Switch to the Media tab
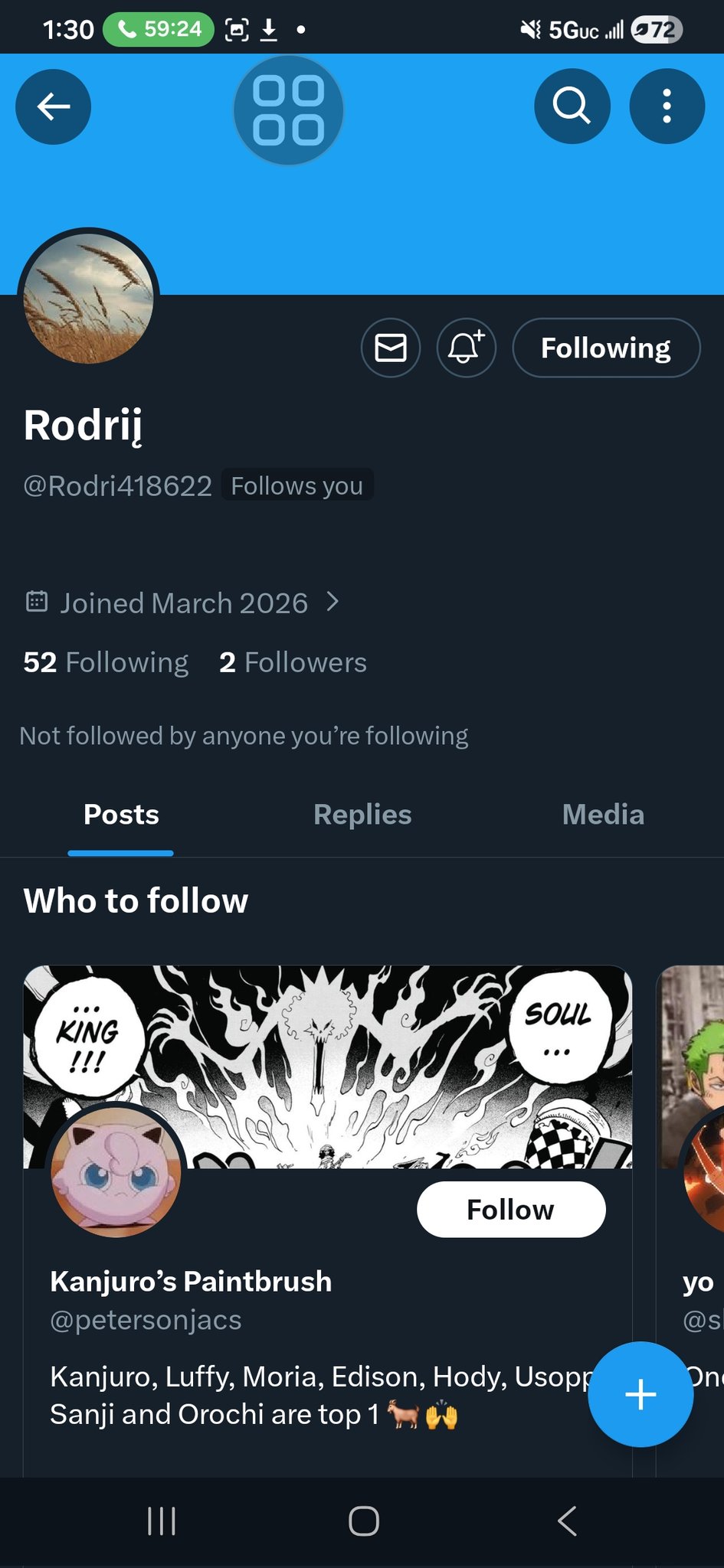Screen dimensions: 724x1568 [x=603, y=815]
